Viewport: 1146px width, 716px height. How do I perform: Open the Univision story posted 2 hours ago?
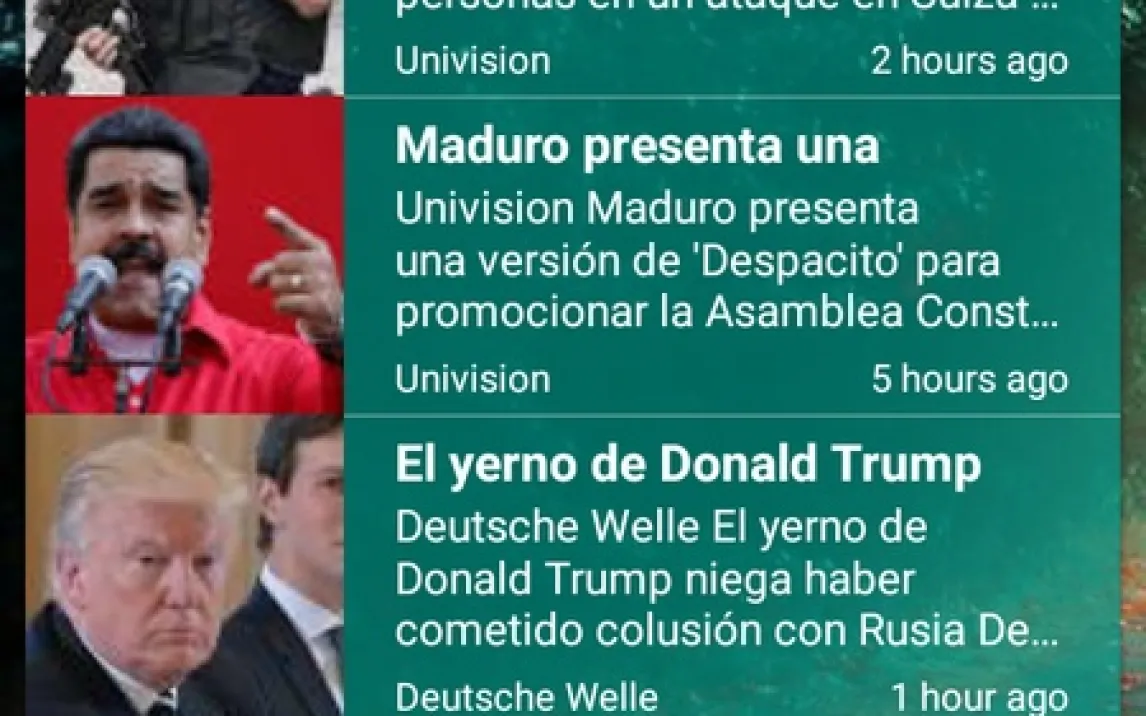730,40
